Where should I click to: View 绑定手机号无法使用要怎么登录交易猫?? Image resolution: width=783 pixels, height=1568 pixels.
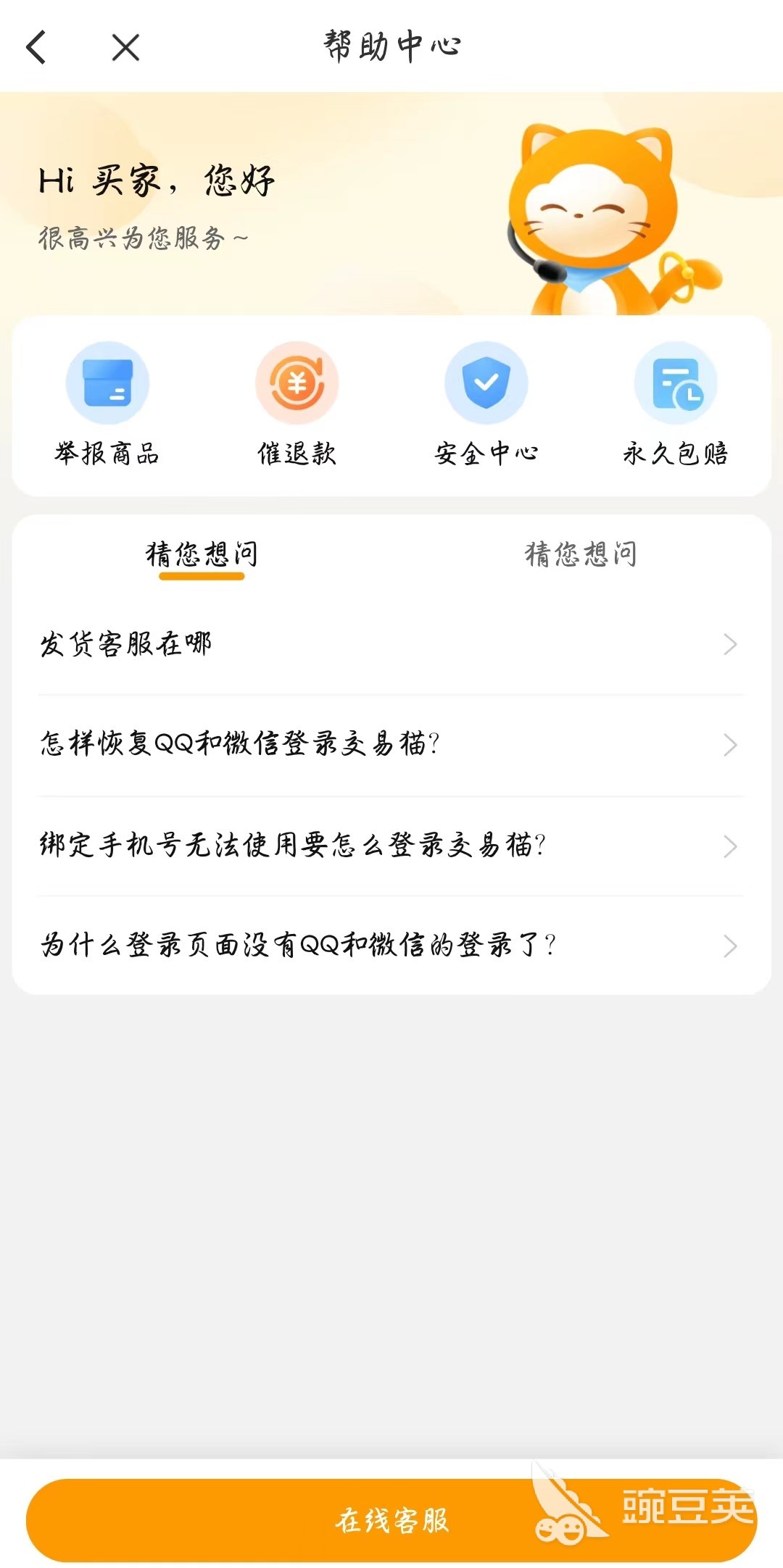390,846
